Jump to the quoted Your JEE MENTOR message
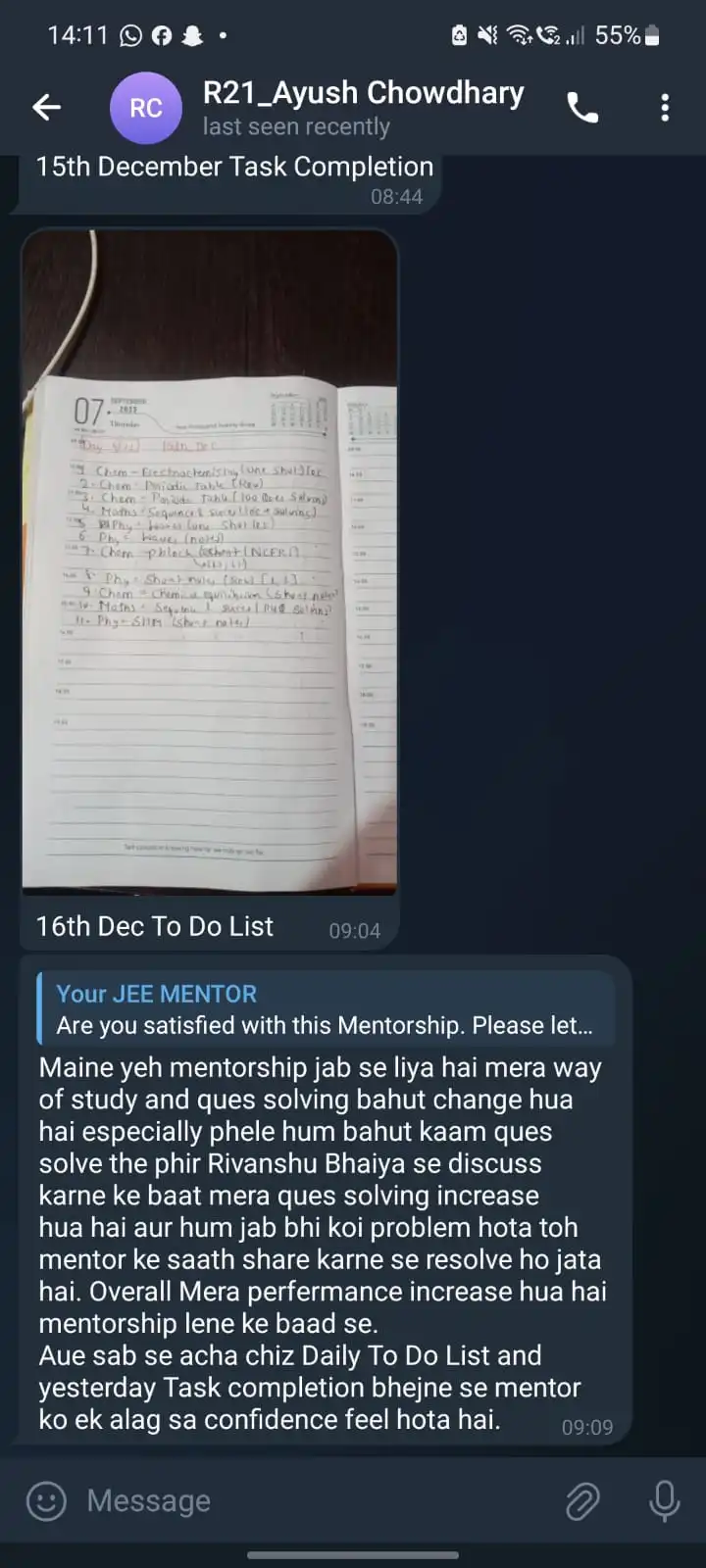The image size is (706, 1568). (326, 1008)
